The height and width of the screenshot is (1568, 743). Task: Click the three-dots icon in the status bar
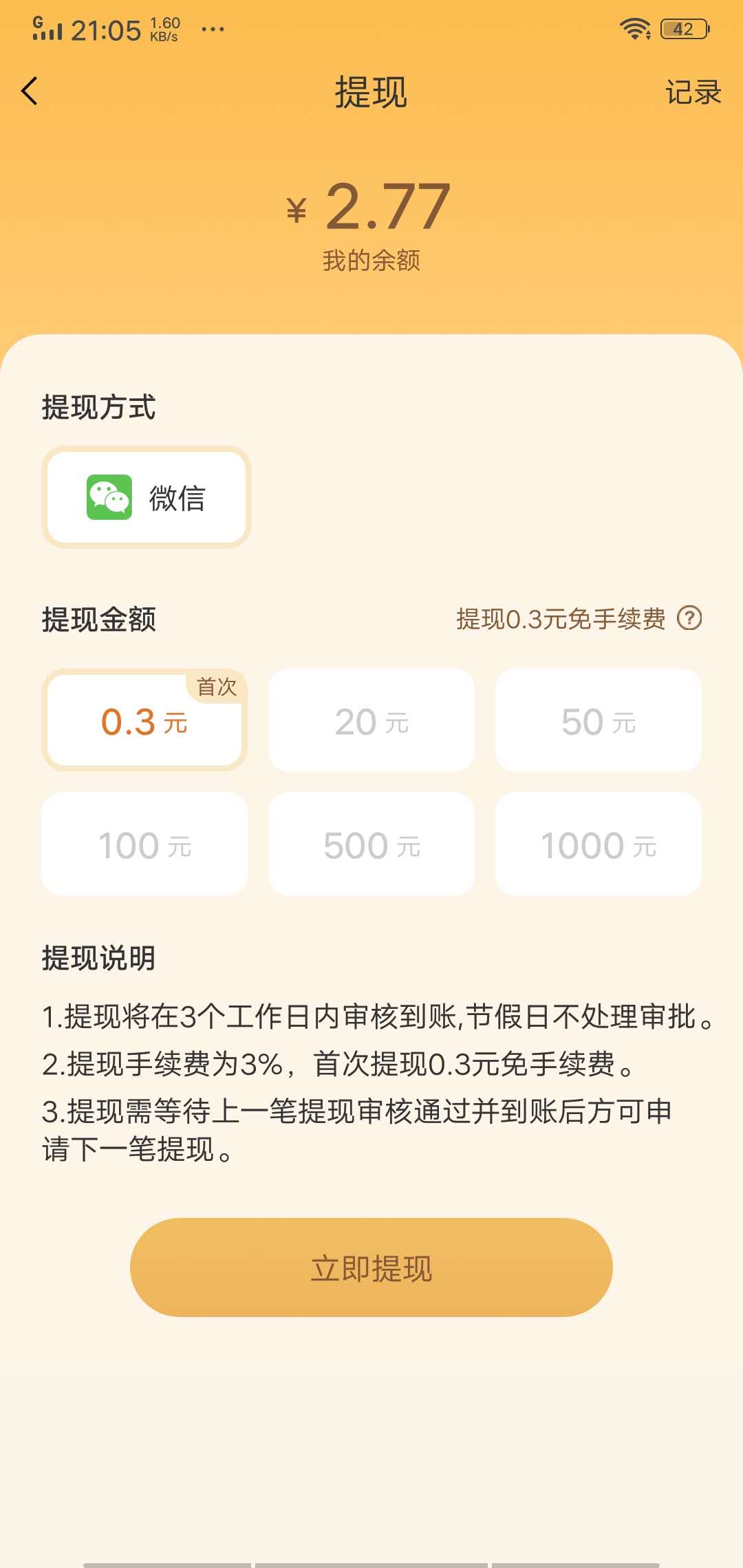point(212,29)
